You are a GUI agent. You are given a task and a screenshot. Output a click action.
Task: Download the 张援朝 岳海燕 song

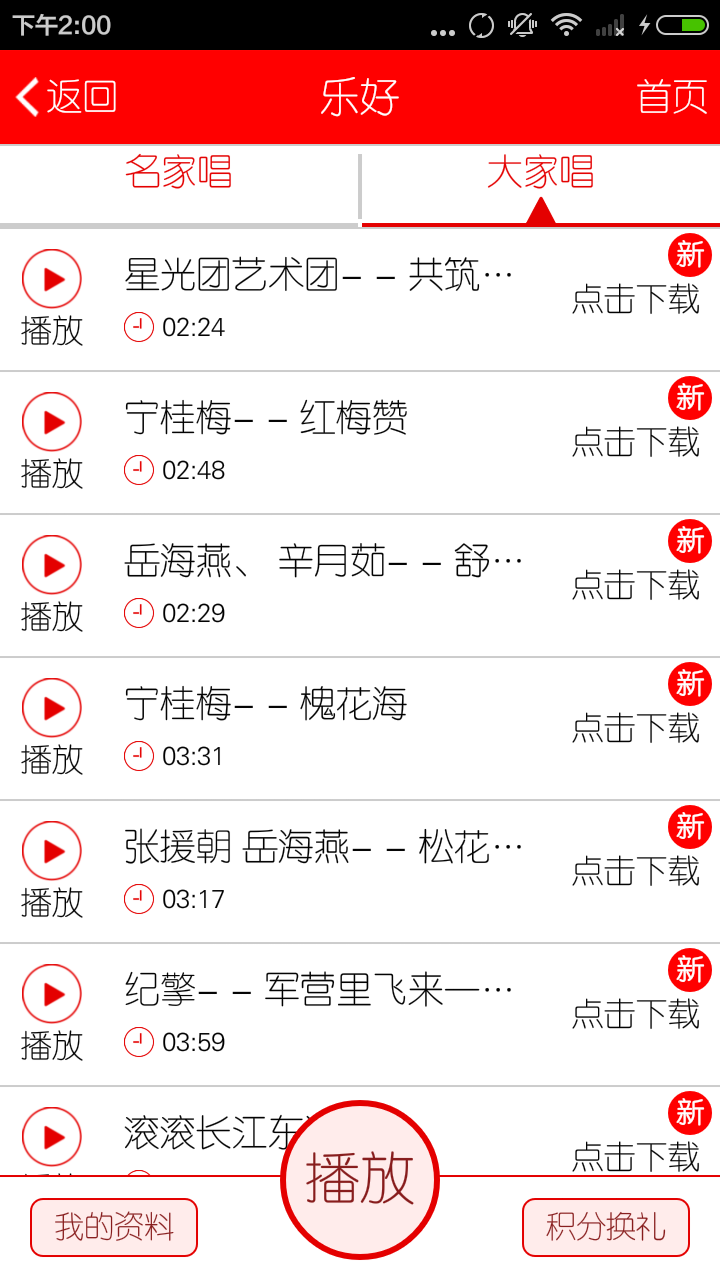pos(636,870)
